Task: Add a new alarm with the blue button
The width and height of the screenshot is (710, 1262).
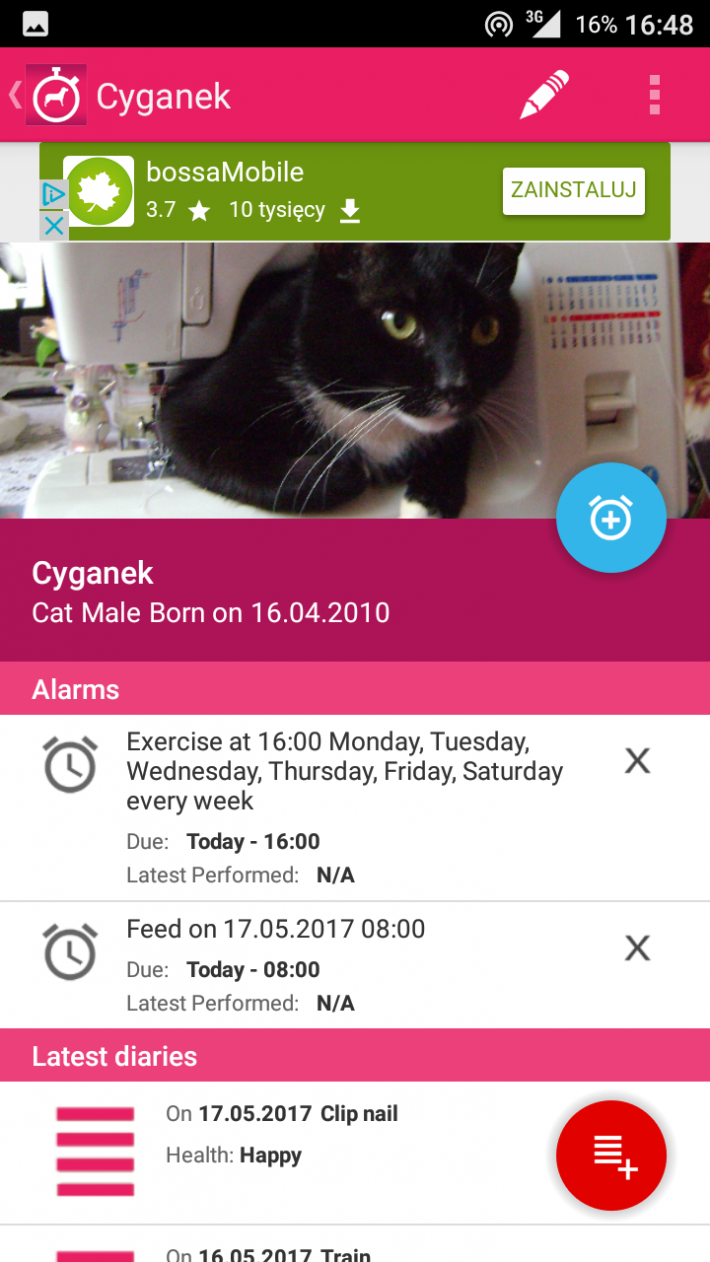Action: 610,518
